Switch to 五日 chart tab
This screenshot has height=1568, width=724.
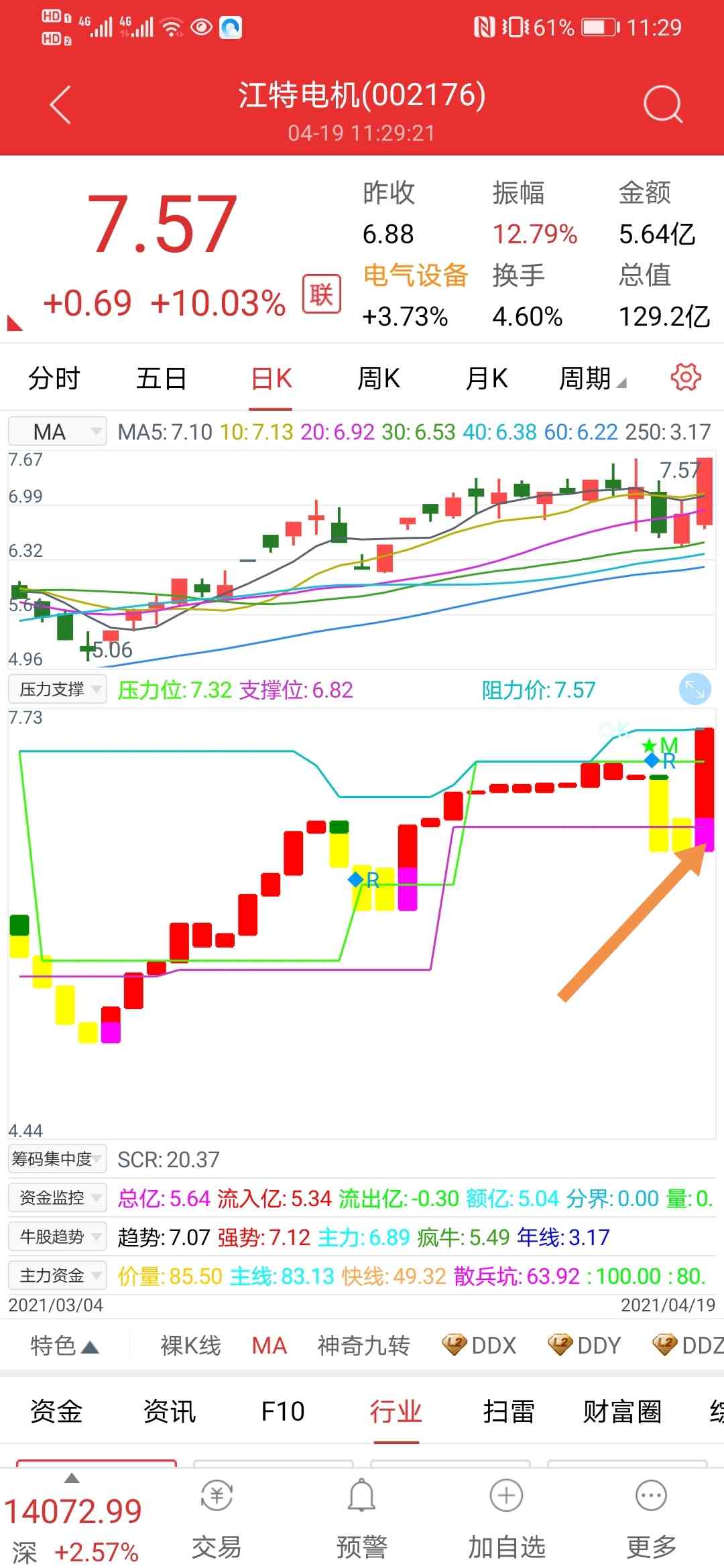pyautogui.click(x=161, y=379)
